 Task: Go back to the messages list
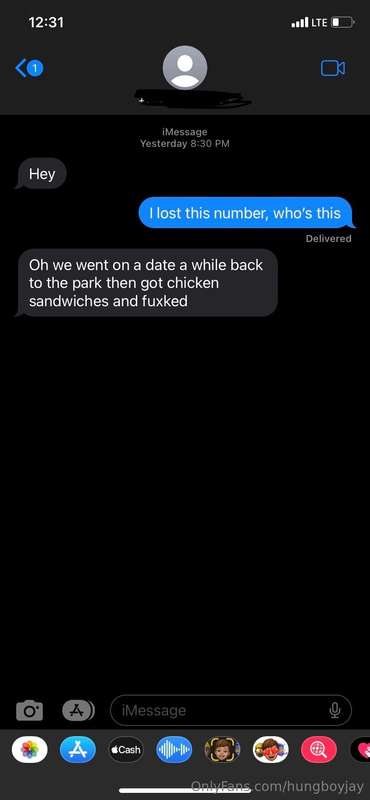(x=29, y=68)
